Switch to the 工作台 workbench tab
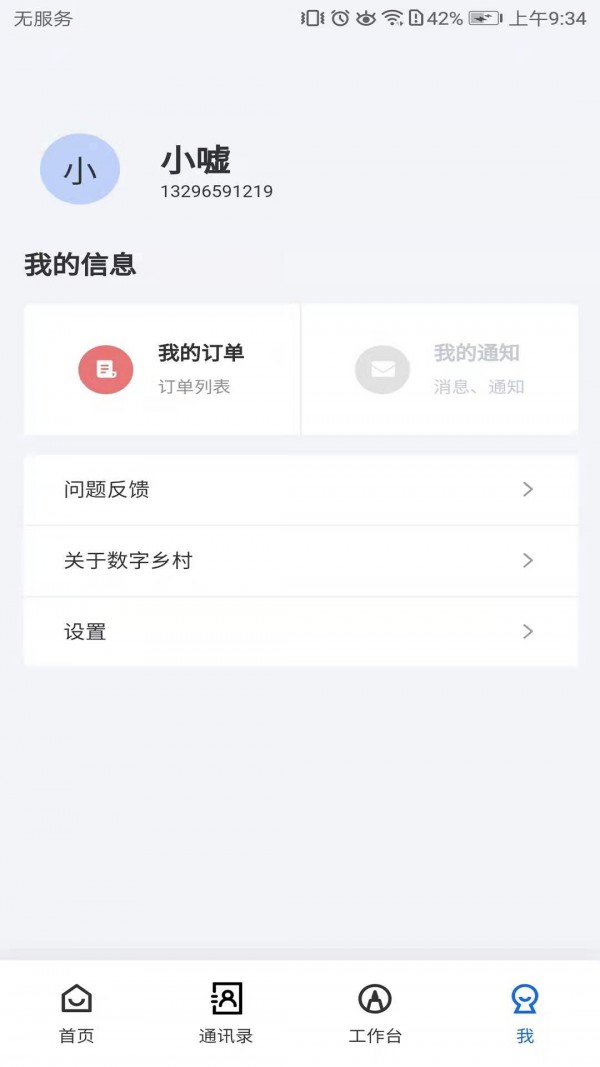The height and width of the screenshot is (1067, 600). pos(375,1012)
